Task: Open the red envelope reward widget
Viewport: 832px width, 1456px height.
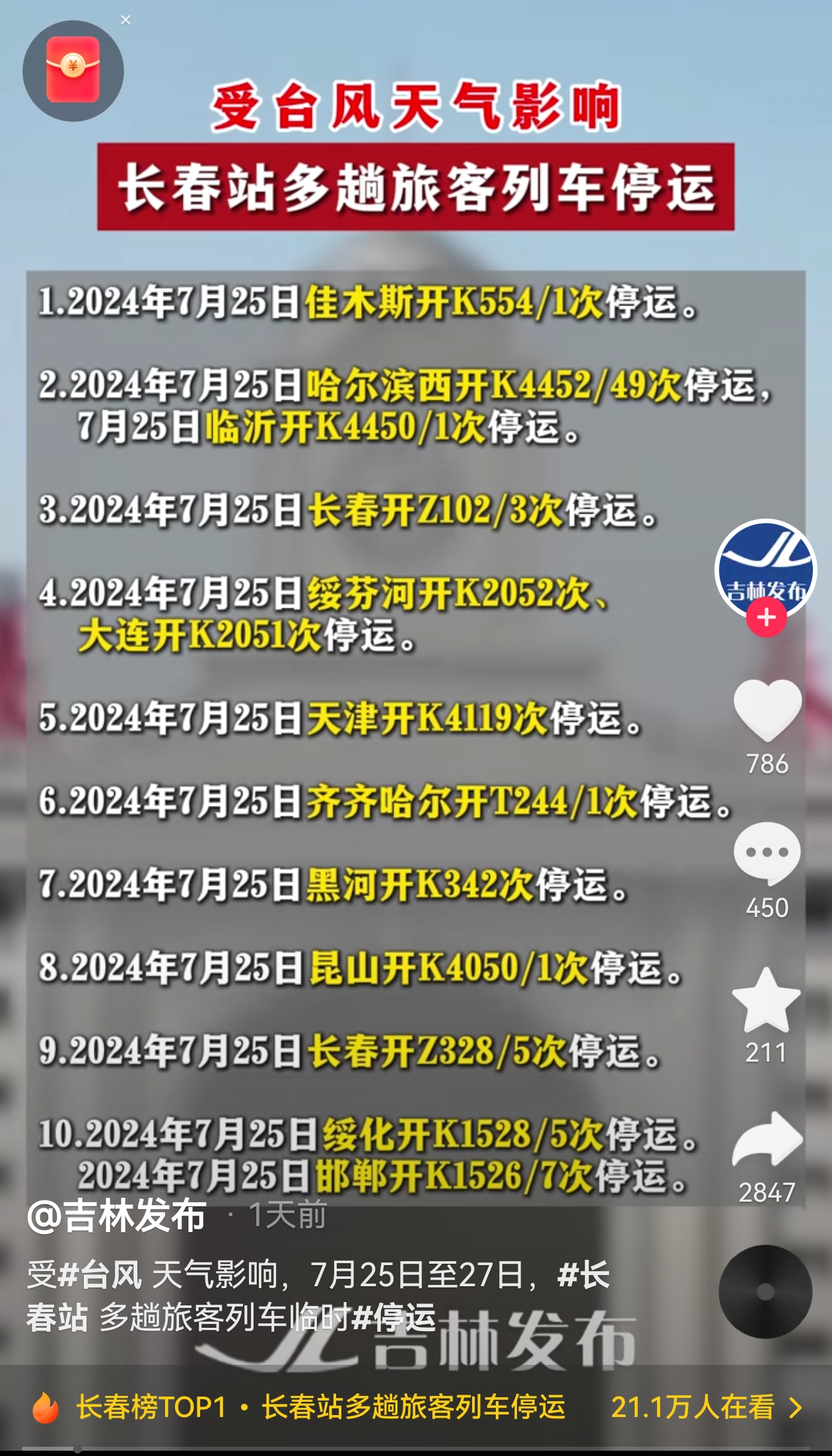Action: pyautogui.click(x=73, y=71)
